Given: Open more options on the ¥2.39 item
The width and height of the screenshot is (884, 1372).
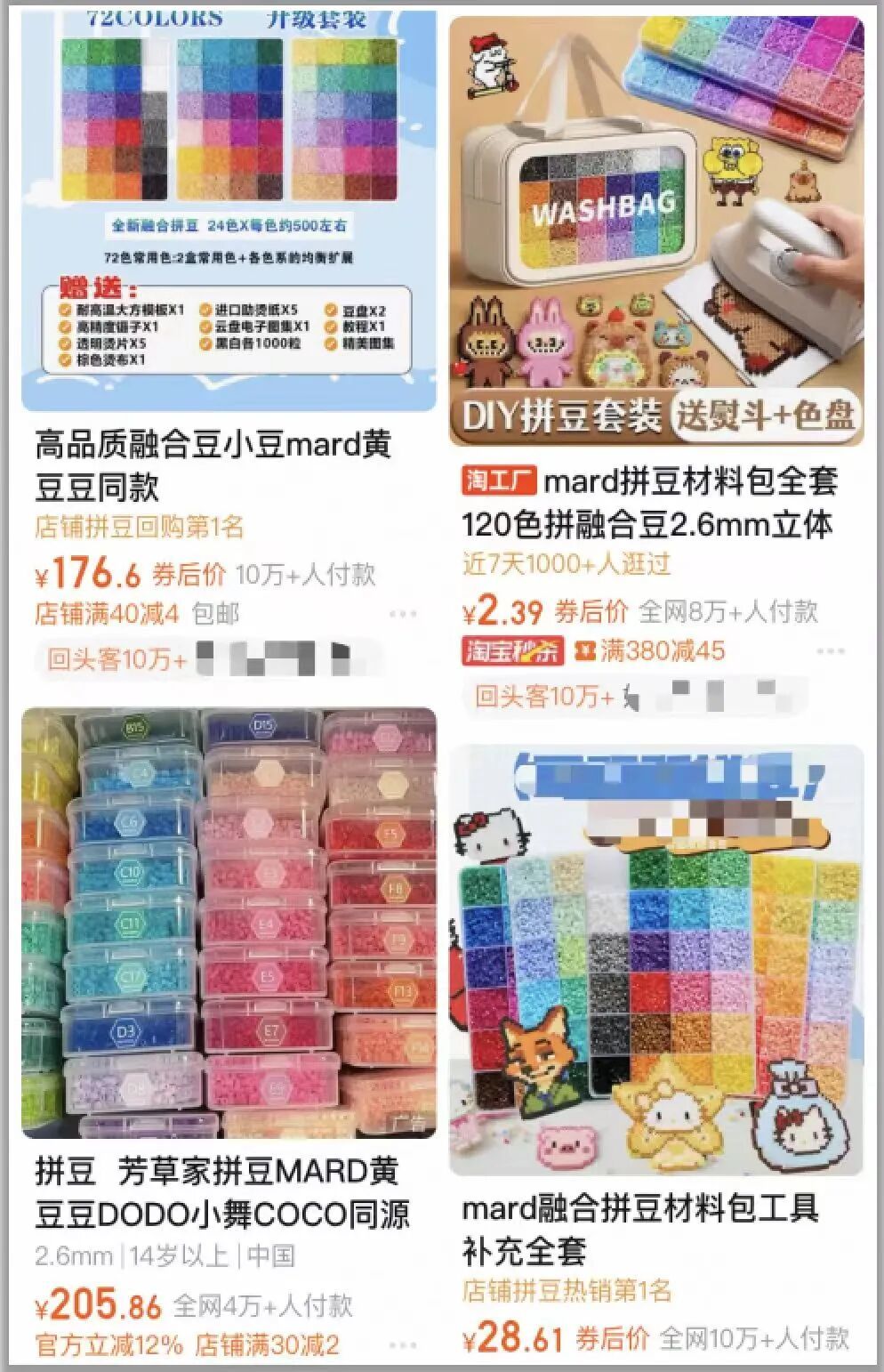Looking at the screenshot, I should coord(829,651).
